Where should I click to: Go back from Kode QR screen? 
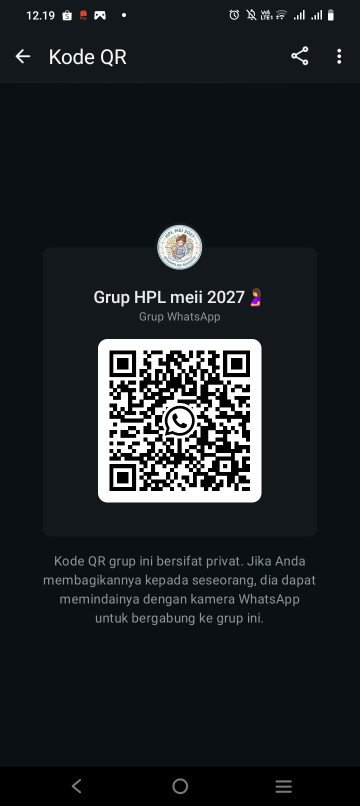[23, 57]
